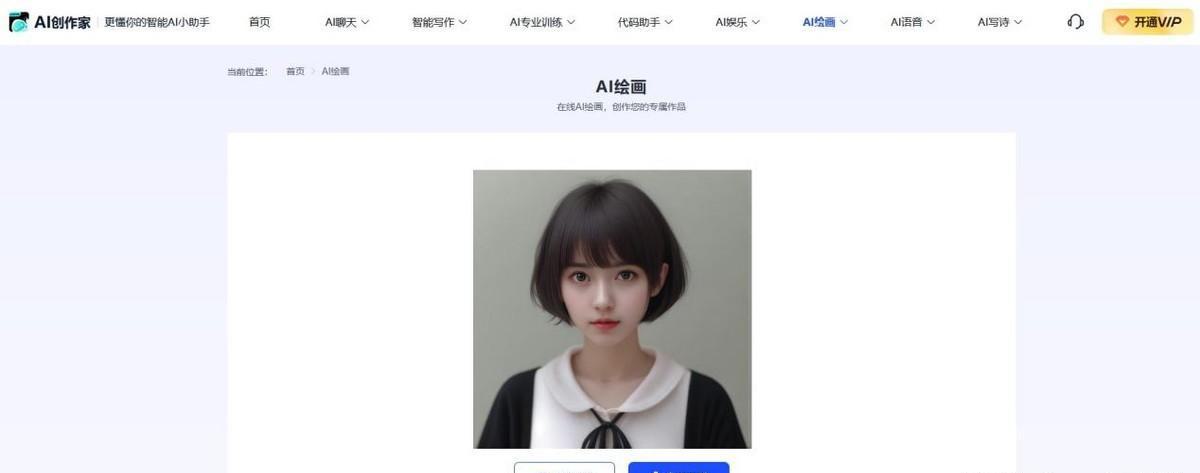The height and width of the screenshot is (473, 1200).
Task: Go to the 首页 nav item
Action: [259, 22]
